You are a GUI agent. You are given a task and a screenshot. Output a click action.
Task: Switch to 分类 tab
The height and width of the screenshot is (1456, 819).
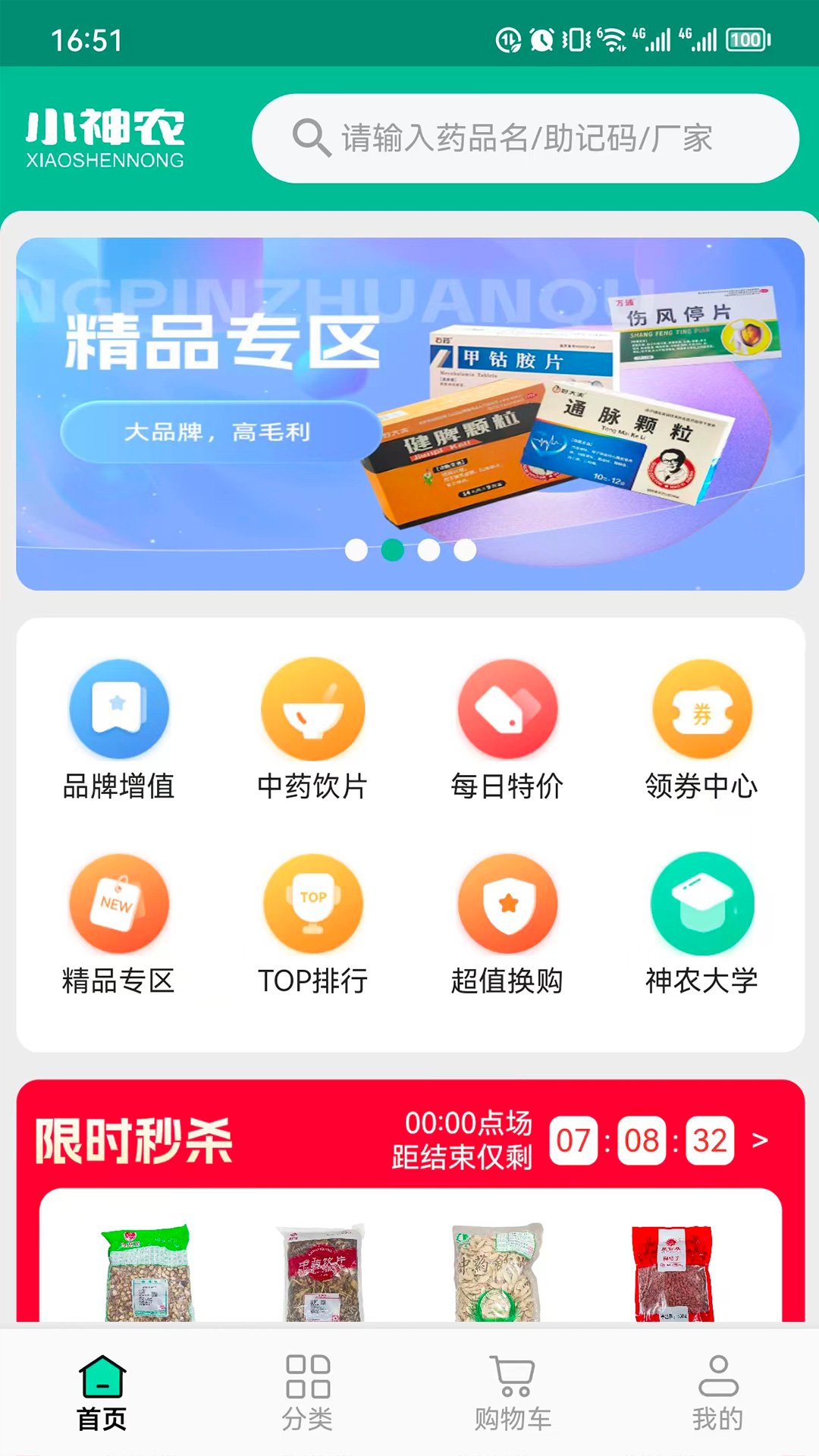[x=307, y=1392]
